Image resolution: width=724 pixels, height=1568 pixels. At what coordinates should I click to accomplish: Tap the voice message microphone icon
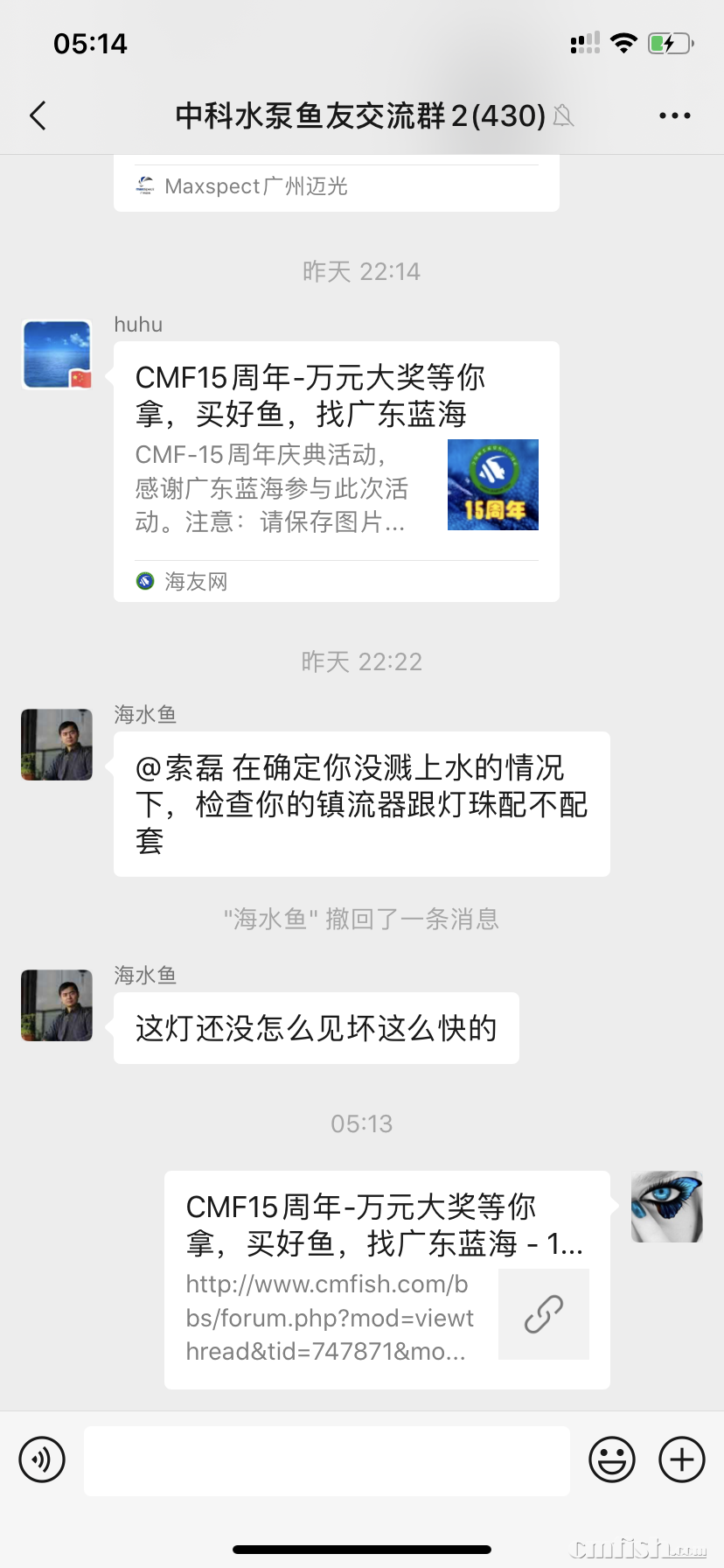tap(41, 1459)
